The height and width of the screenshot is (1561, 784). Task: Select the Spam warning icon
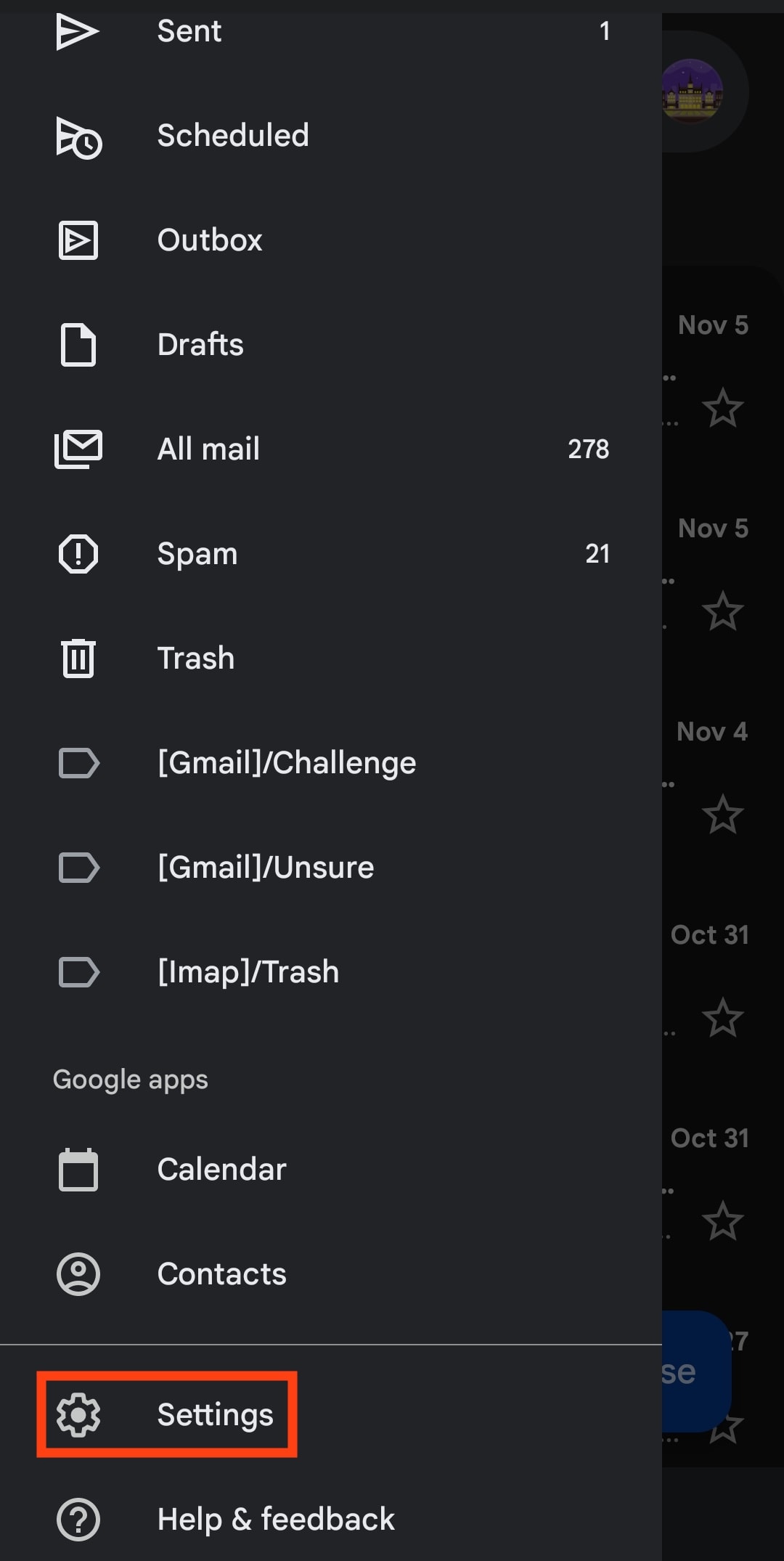click(x=78, y=553)
